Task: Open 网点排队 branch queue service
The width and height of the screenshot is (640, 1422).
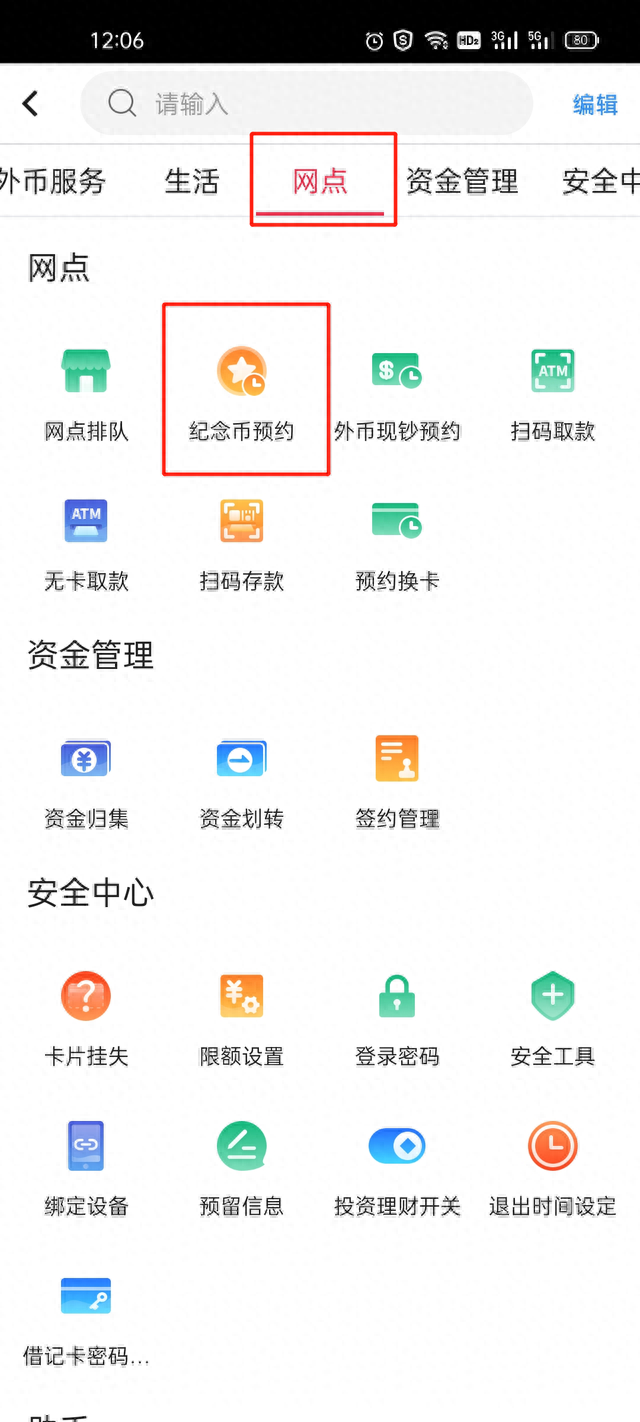Action: [x=86, y=394]
